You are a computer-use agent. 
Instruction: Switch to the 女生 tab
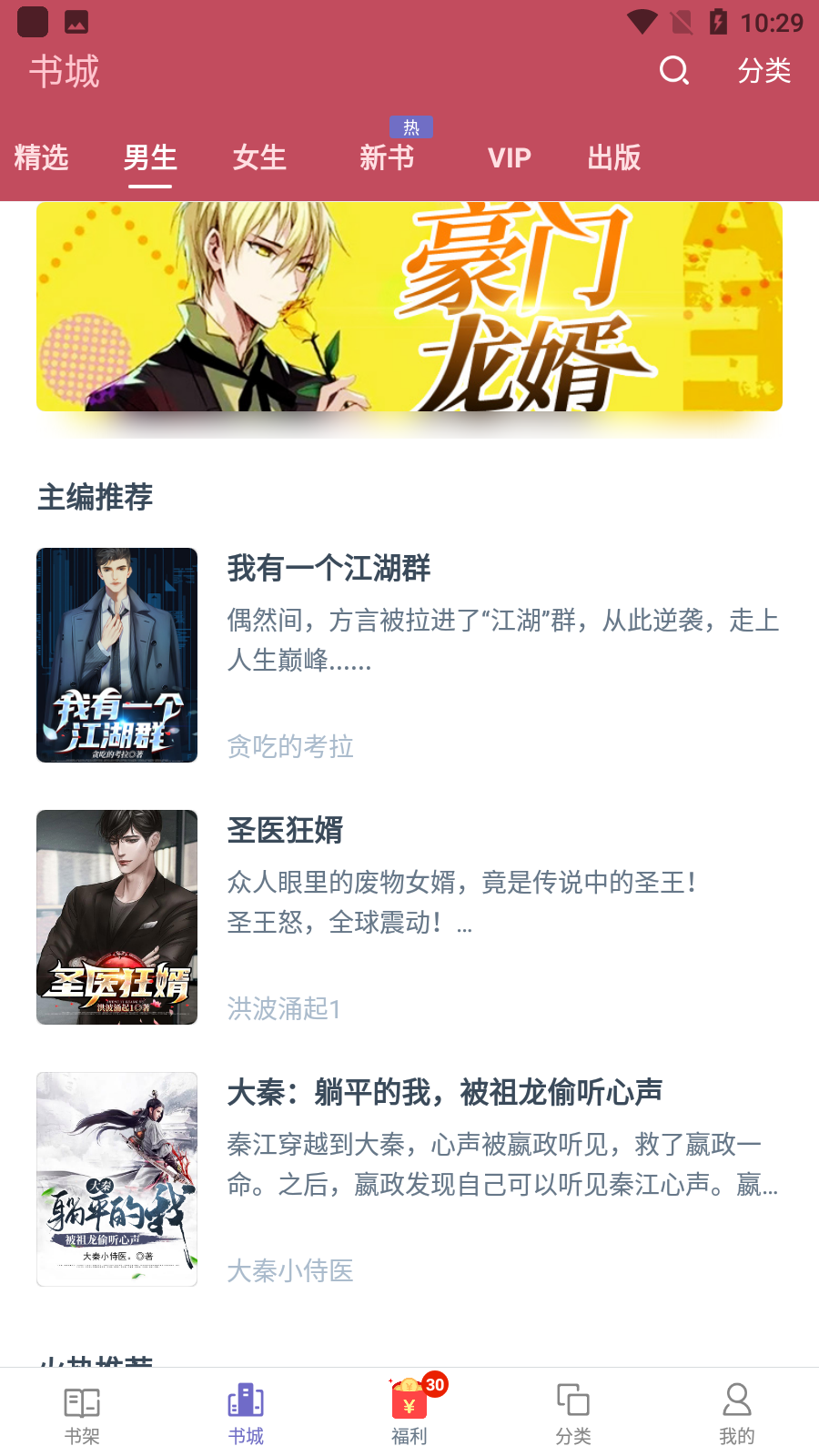coord(259,158)
